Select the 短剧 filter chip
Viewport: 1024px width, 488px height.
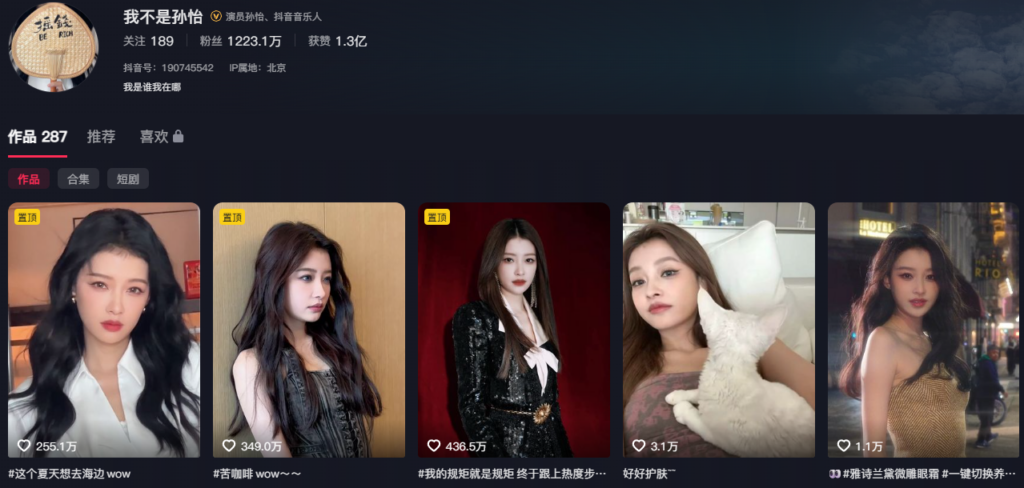point(127,179)
